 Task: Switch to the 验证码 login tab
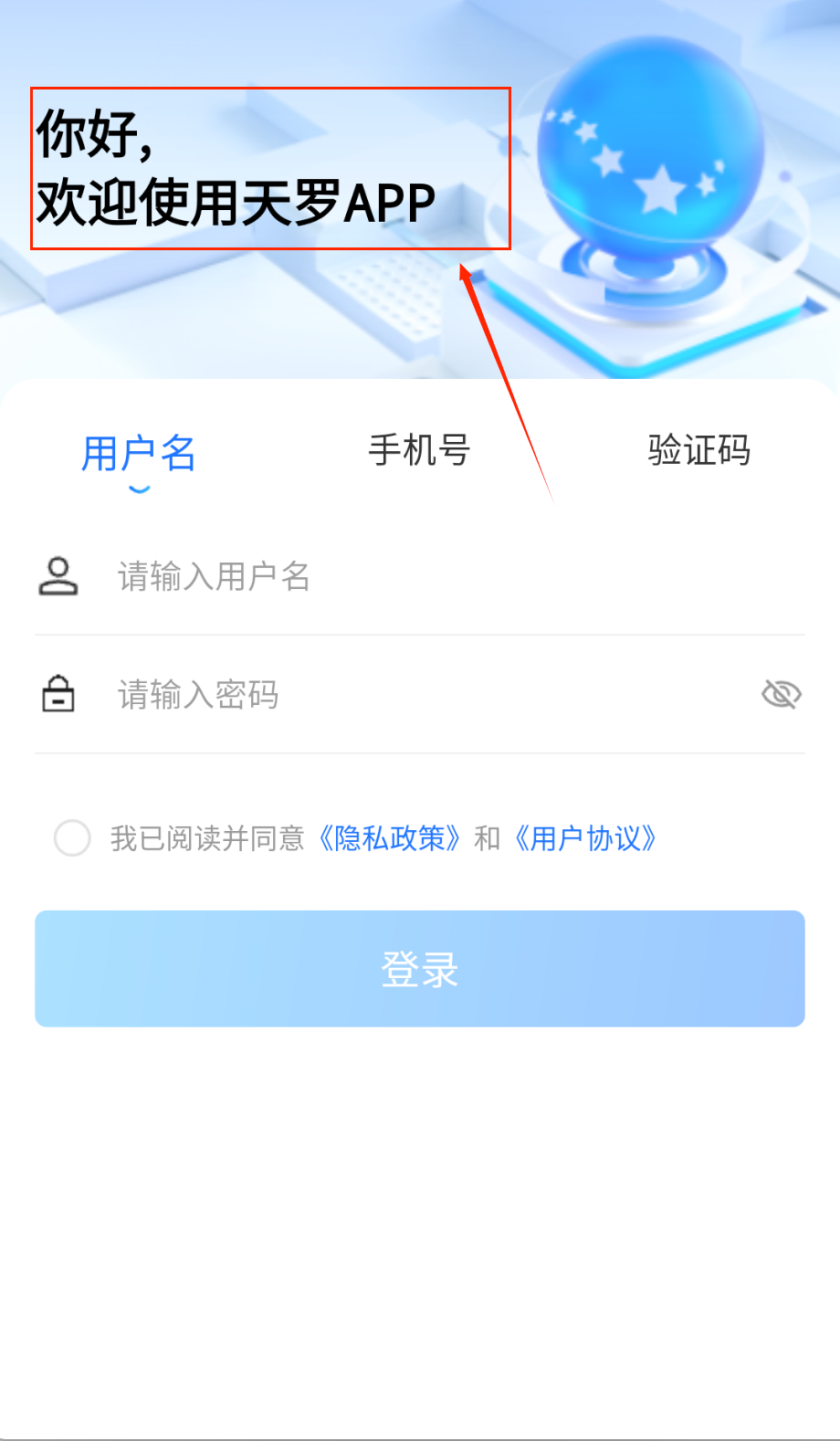point(698,451)
